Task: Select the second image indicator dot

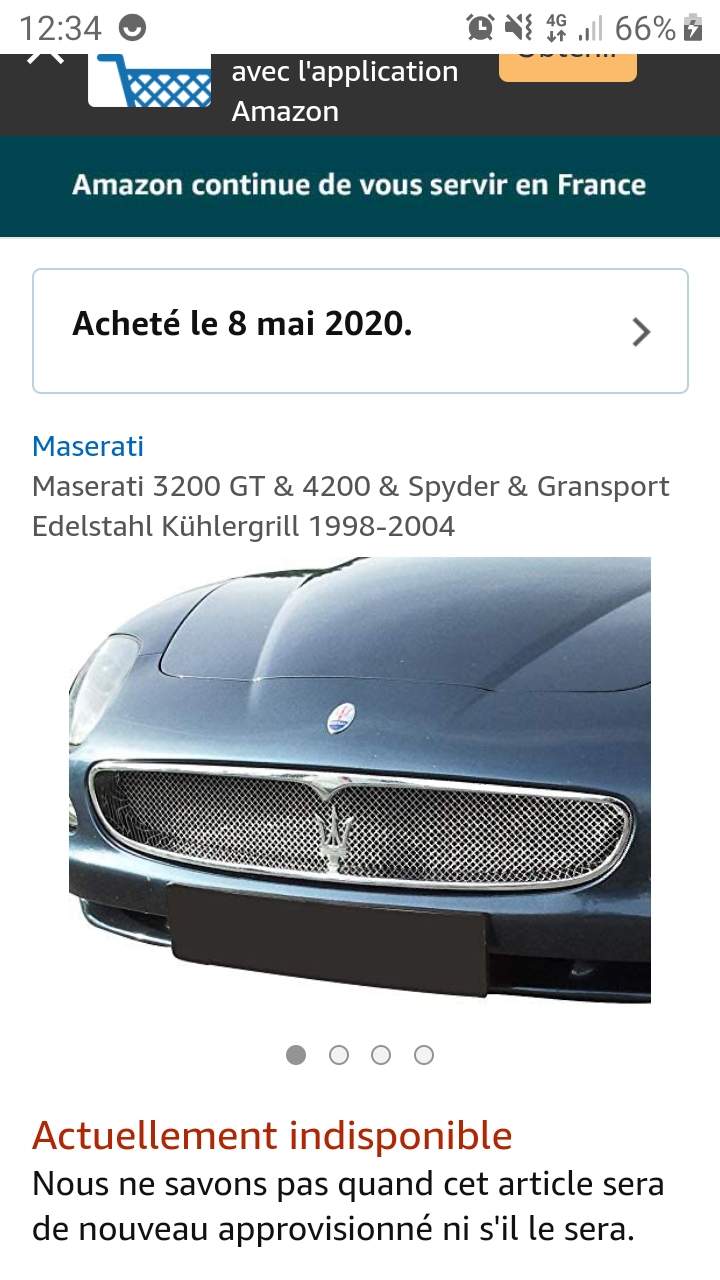Action: 339,1055
